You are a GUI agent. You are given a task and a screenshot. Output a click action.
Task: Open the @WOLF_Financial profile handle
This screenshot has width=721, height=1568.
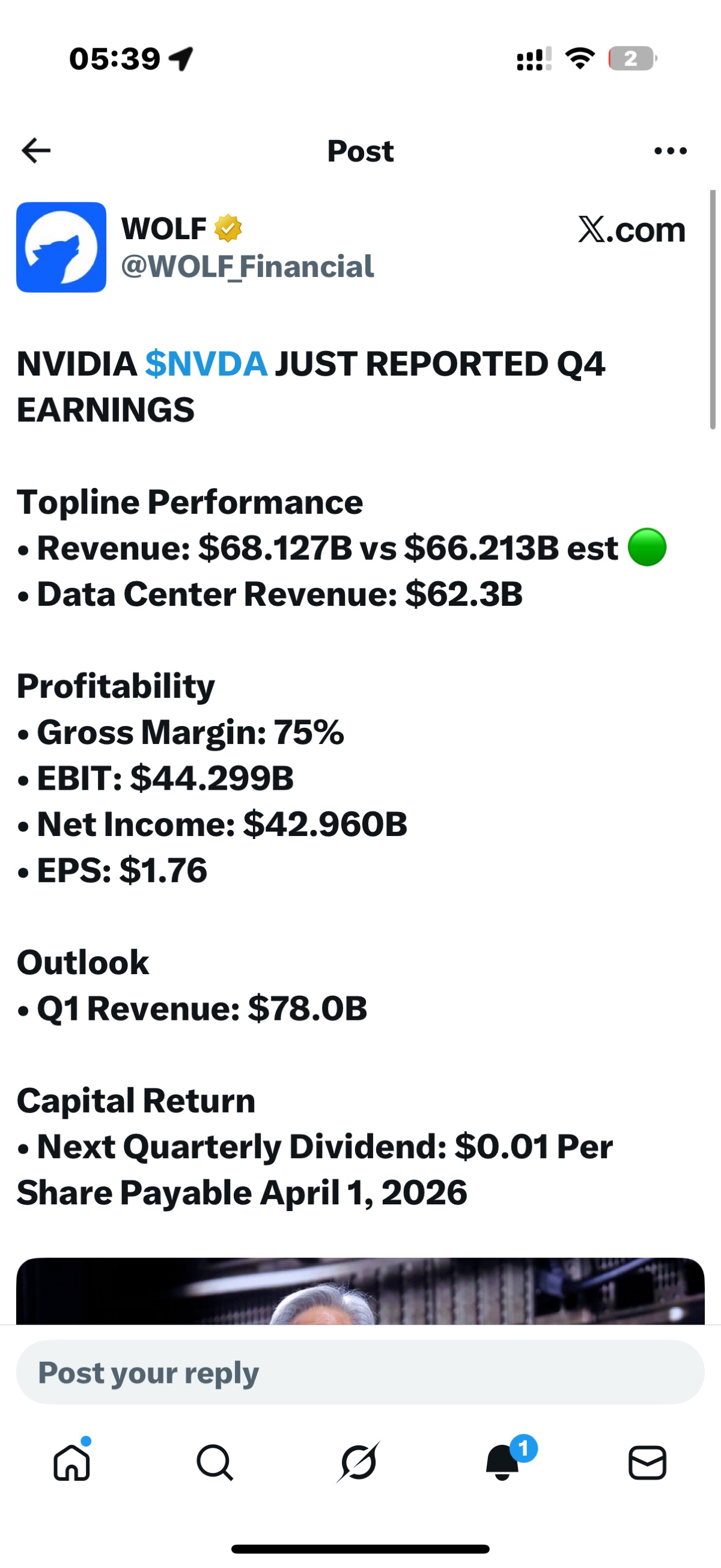(247, 267)
